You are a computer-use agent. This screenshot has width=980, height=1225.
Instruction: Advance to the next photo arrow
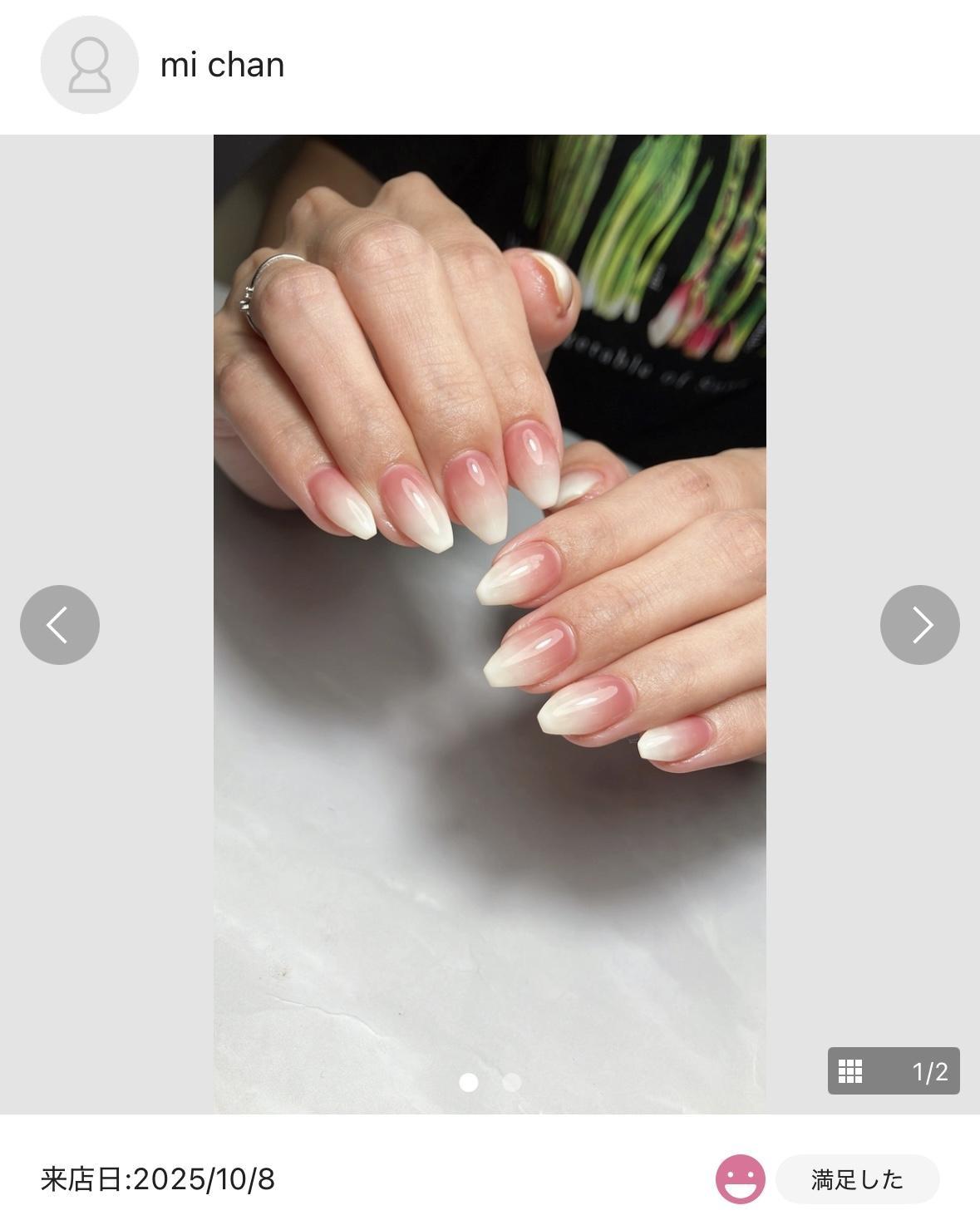click(919, 624)
